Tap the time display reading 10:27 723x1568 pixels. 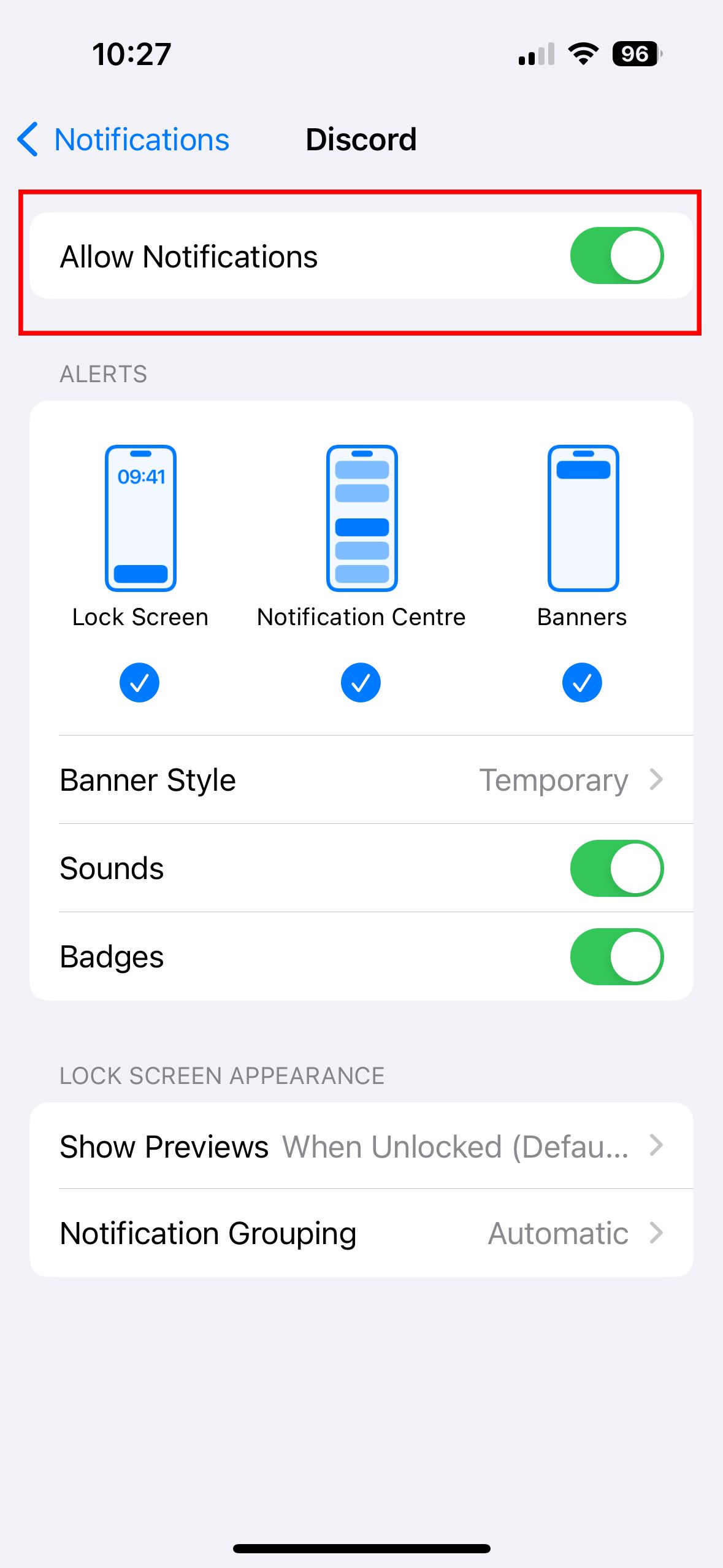(131, 54)
